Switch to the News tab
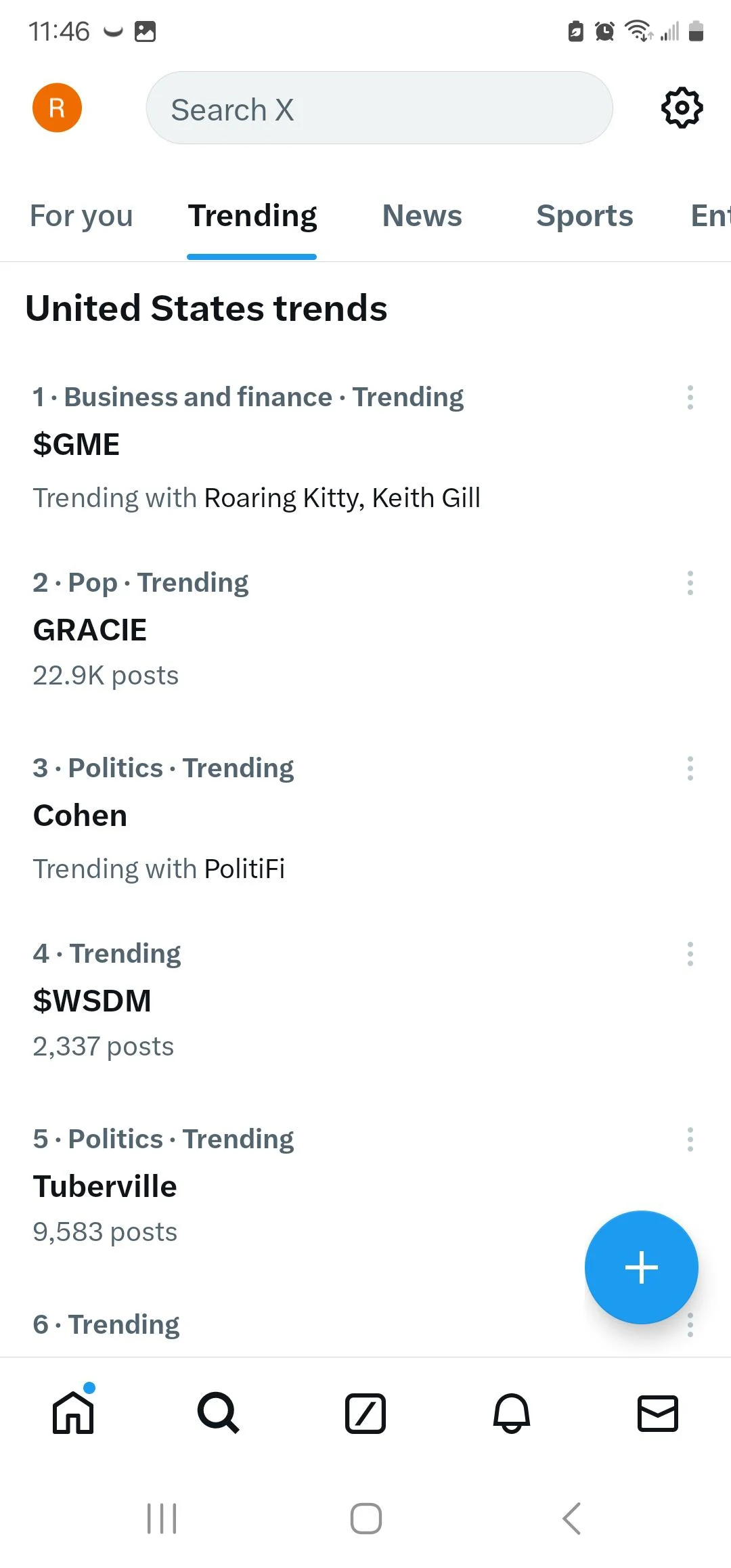731x1568 pixels. click(422, 216)
